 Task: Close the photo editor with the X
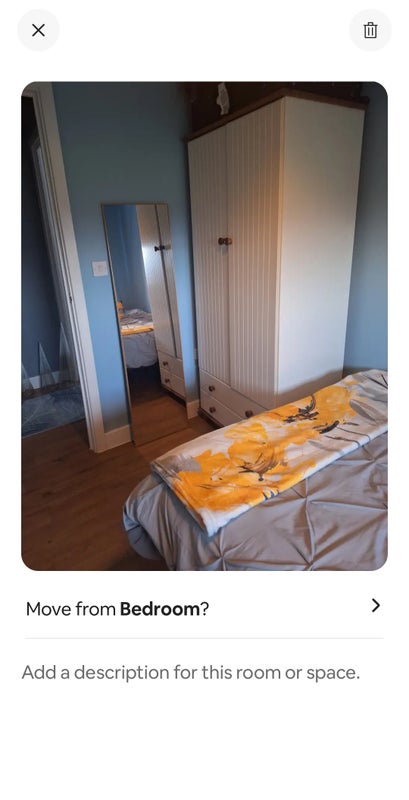[38, 30]
